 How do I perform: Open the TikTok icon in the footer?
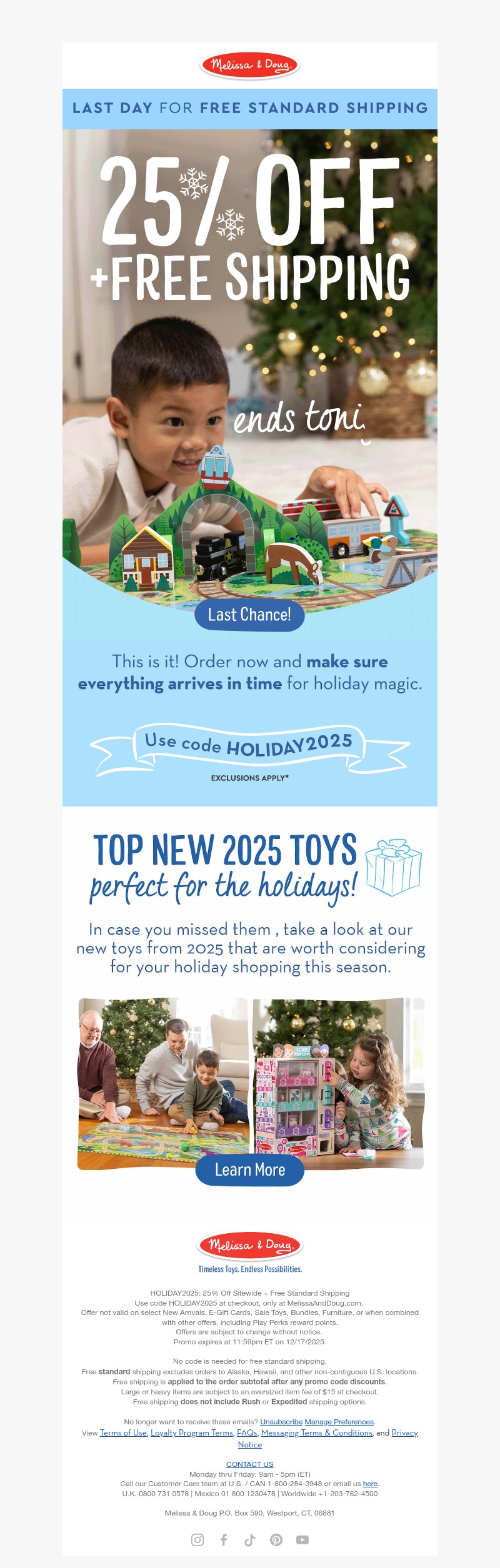pos(250,1540)
